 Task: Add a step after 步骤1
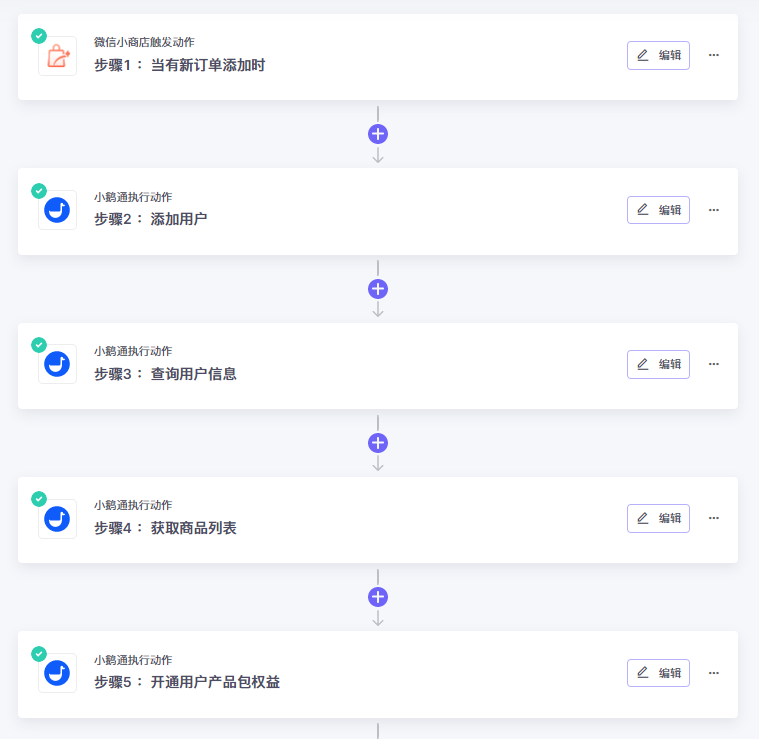point(378,134)
